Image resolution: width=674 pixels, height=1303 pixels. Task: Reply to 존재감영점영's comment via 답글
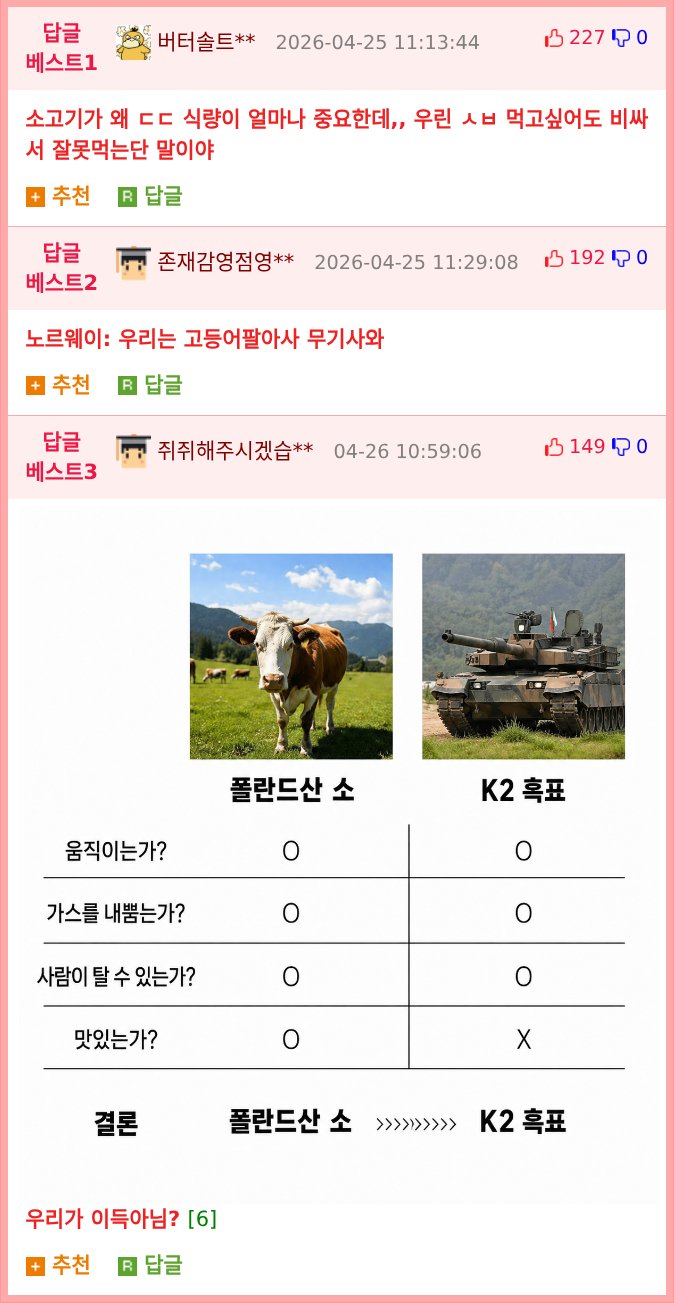(x=150, y=384)
